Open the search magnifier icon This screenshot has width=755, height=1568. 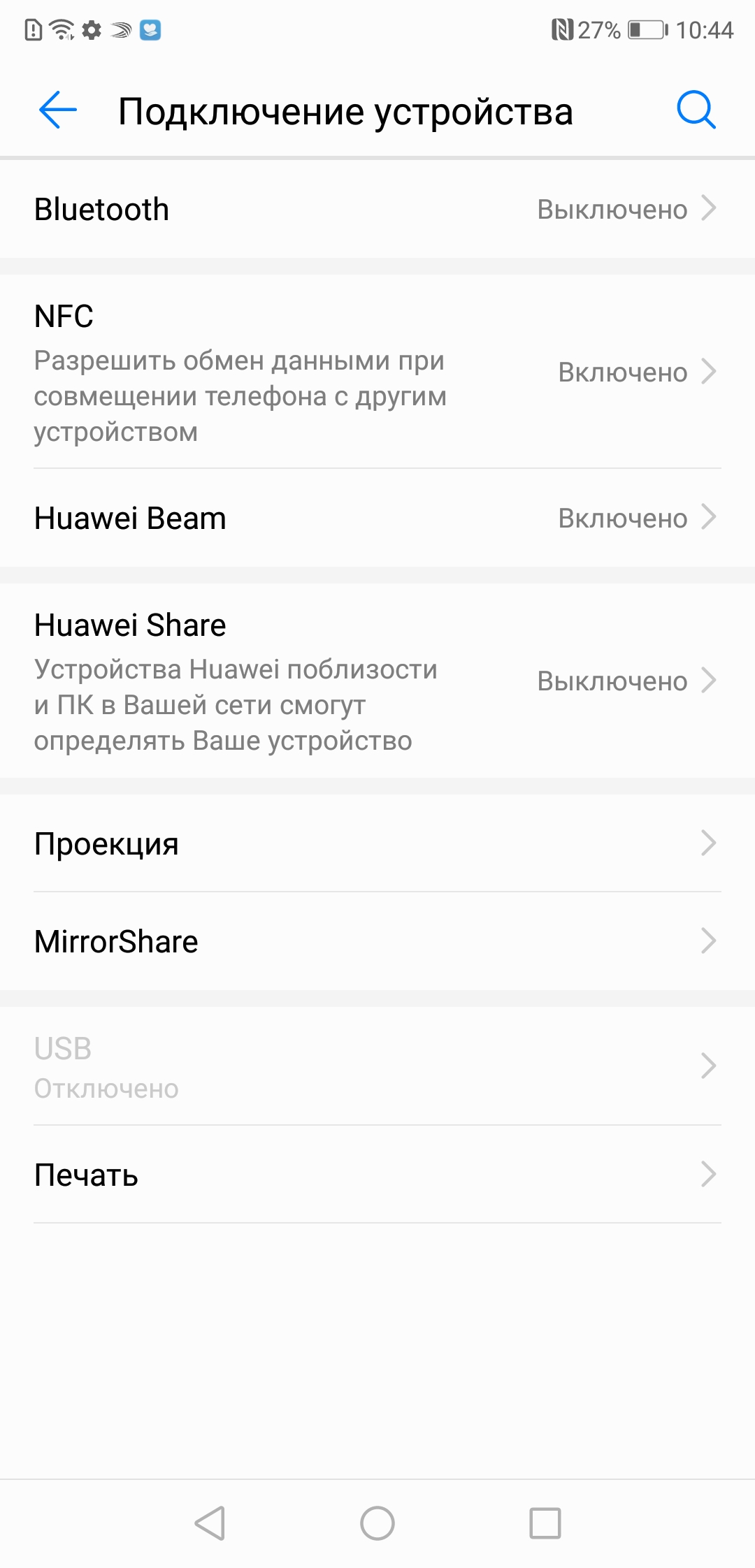click(x=696, y=110)
